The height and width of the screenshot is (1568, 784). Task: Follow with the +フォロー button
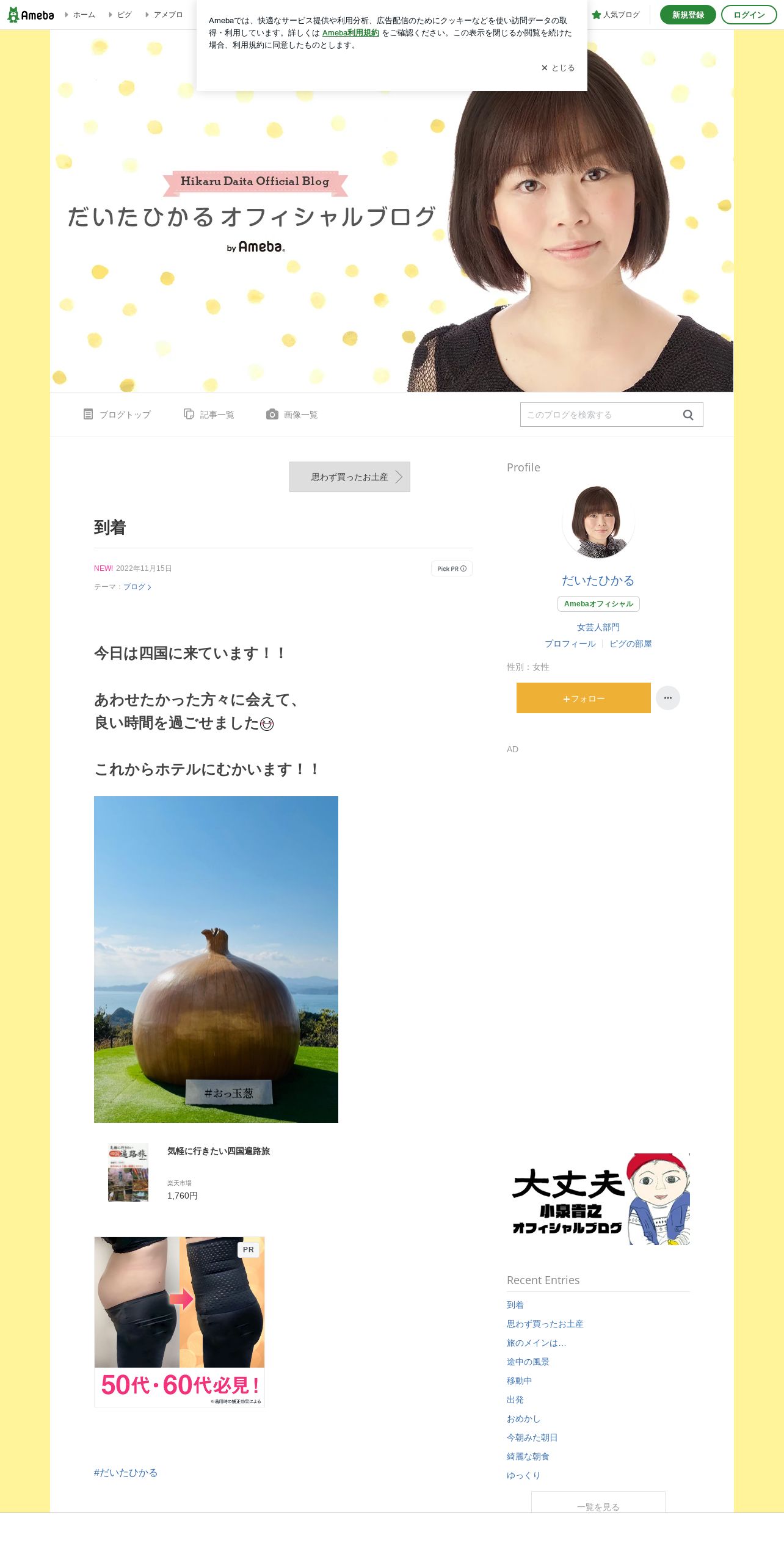tap(584, 698)
